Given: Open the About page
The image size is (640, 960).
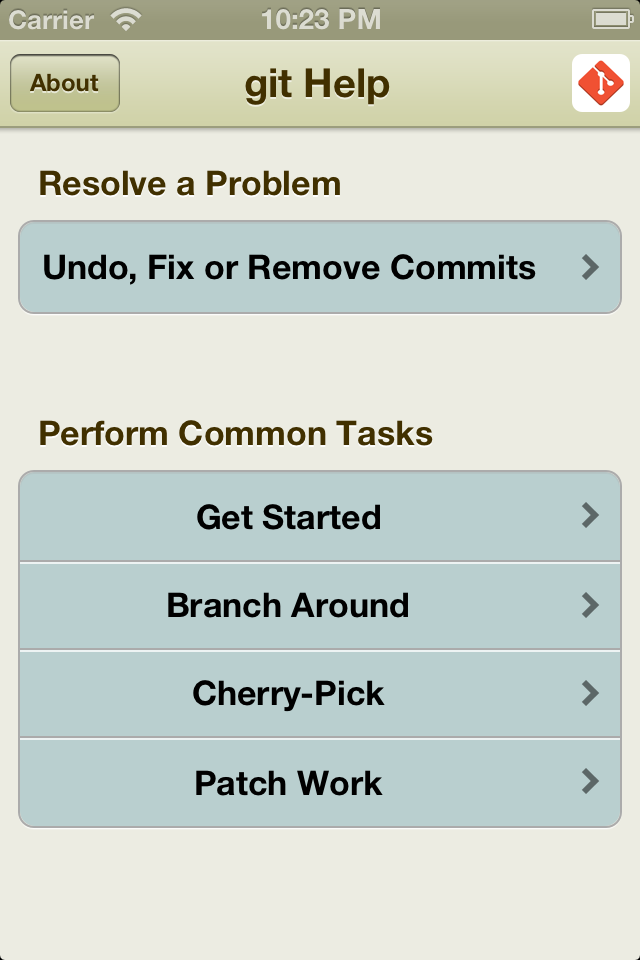Looking at the screenshot, I should [65, 83].
